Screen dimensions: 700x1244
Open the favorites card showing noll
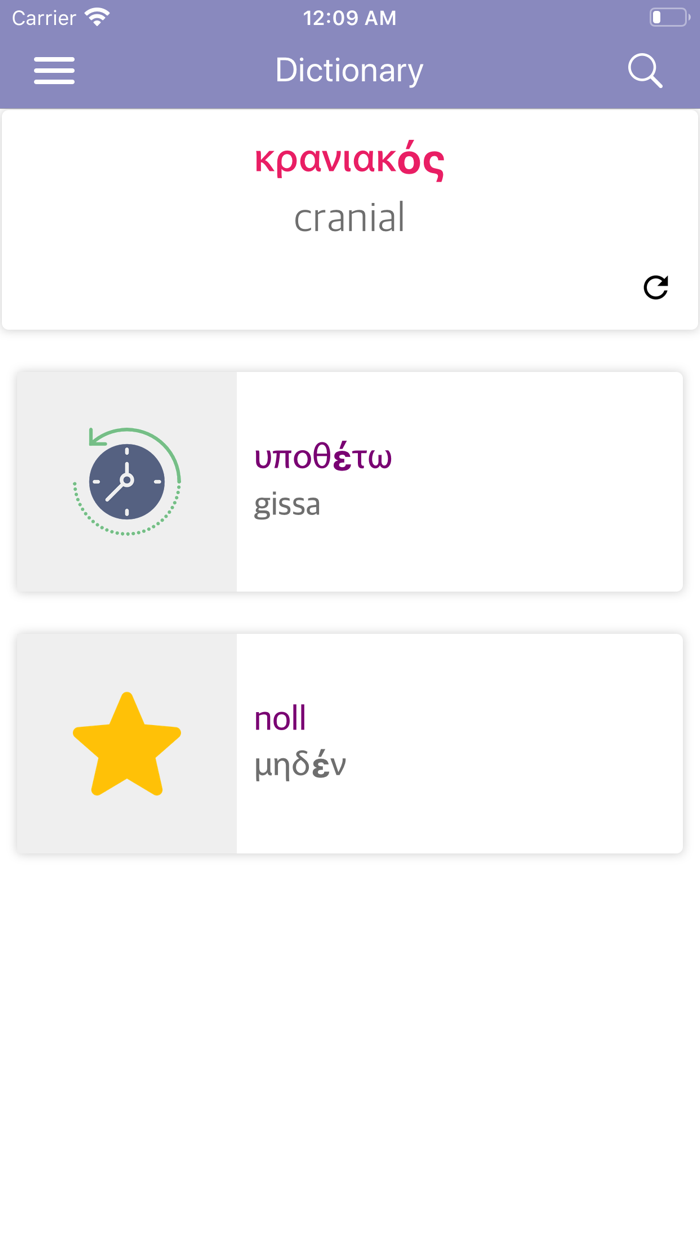pos(349,743)
